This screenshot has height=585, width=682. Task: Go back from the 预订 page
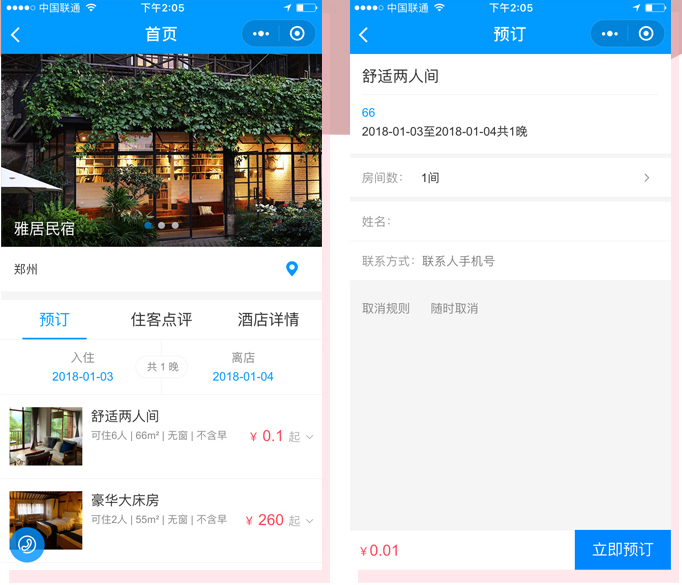click(363, 35)
